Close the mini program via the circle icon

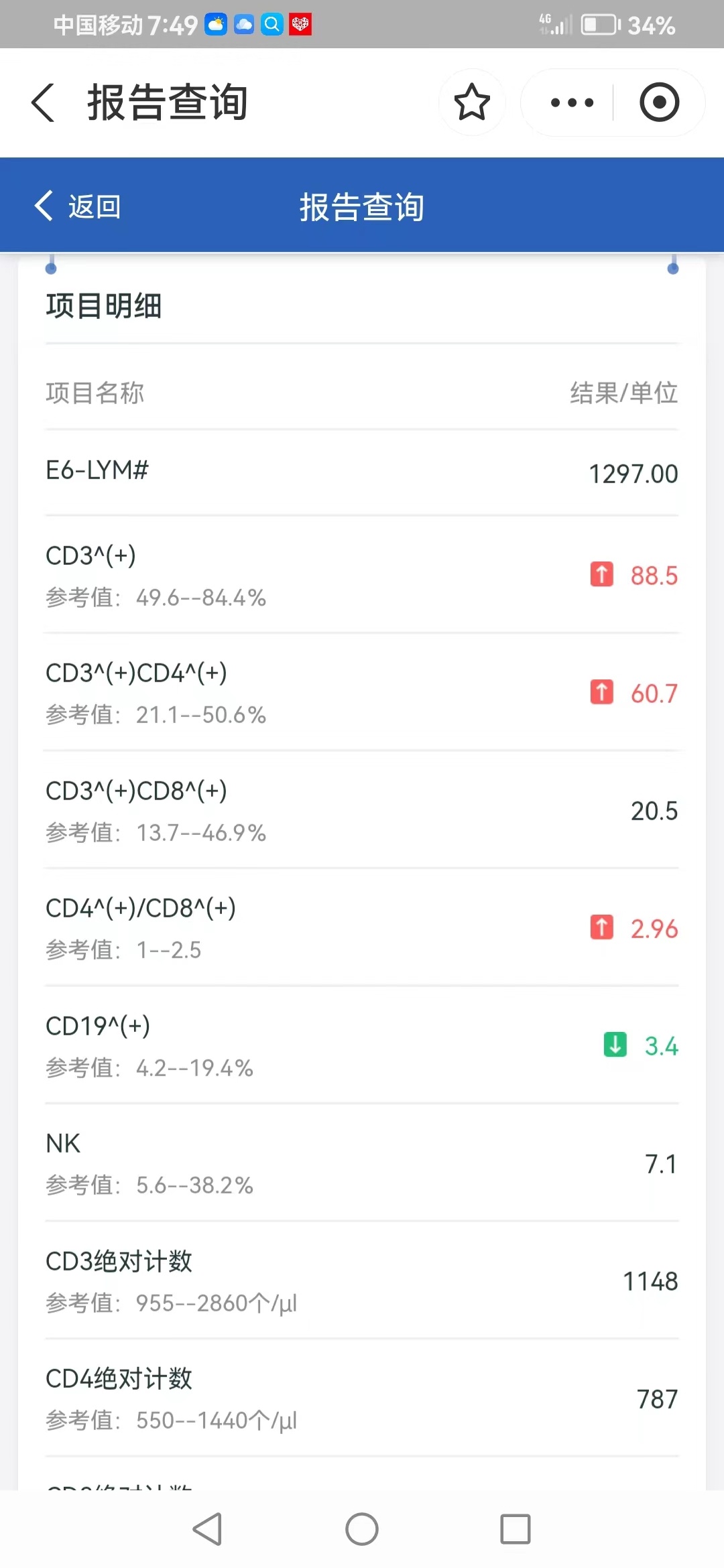(659, 102)
